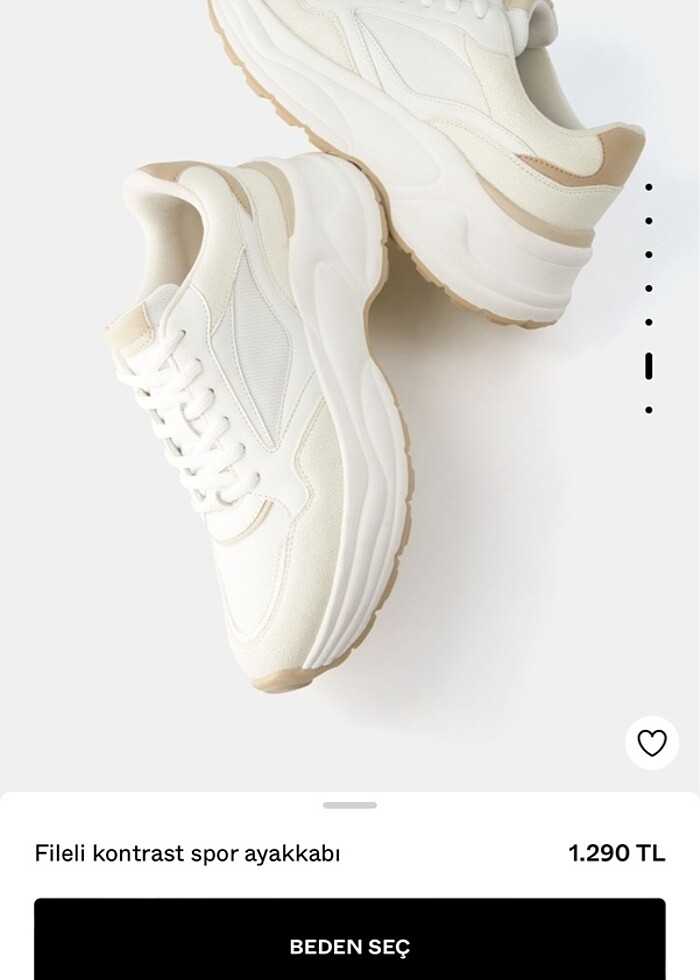
Task: Select the vertical image page indicator
Action: [x=649, y=298]
